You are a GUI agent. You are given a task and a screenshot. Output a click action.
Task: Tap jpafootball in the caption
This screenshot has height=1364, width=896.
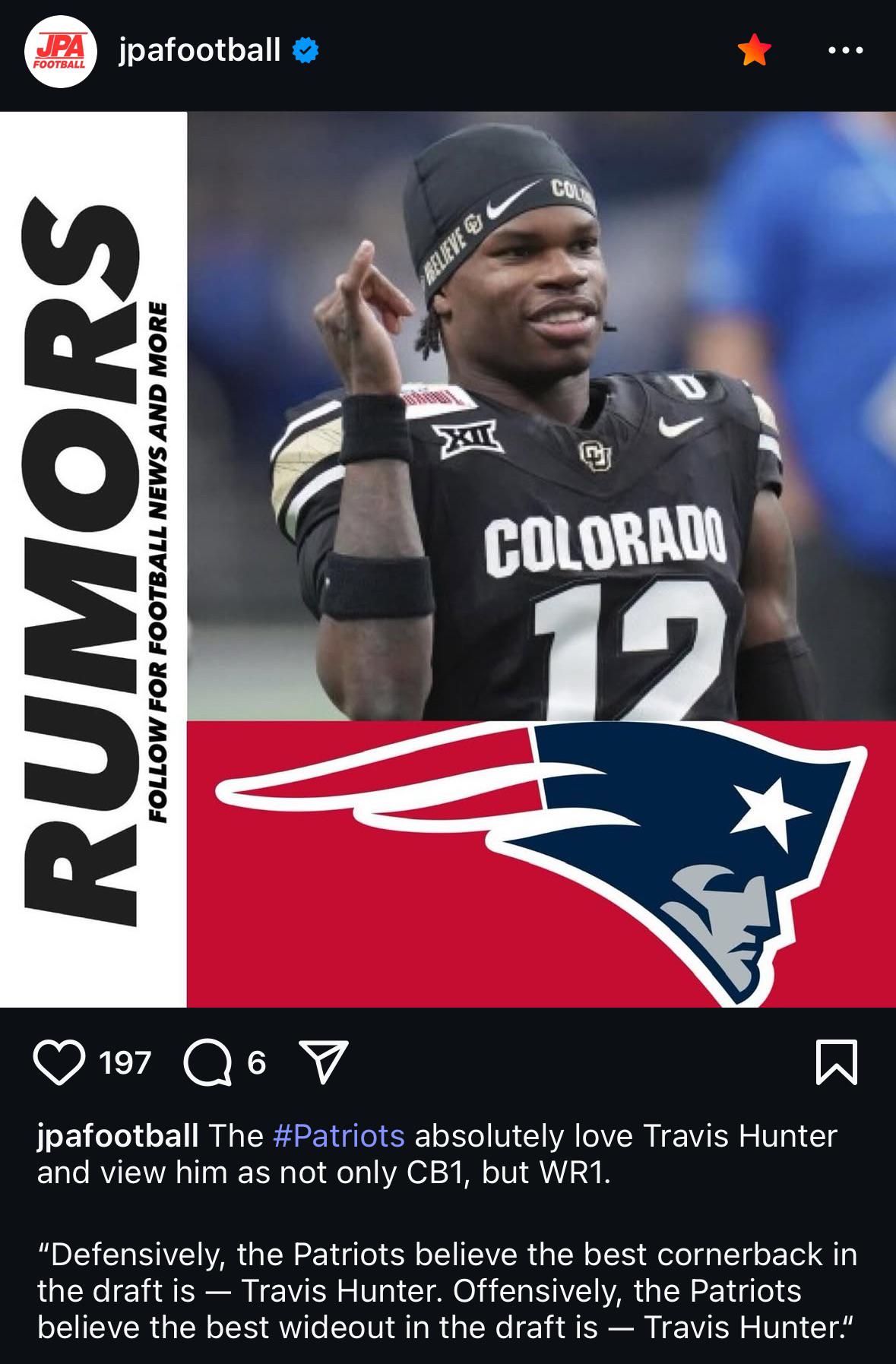[x=117, y=1135]
